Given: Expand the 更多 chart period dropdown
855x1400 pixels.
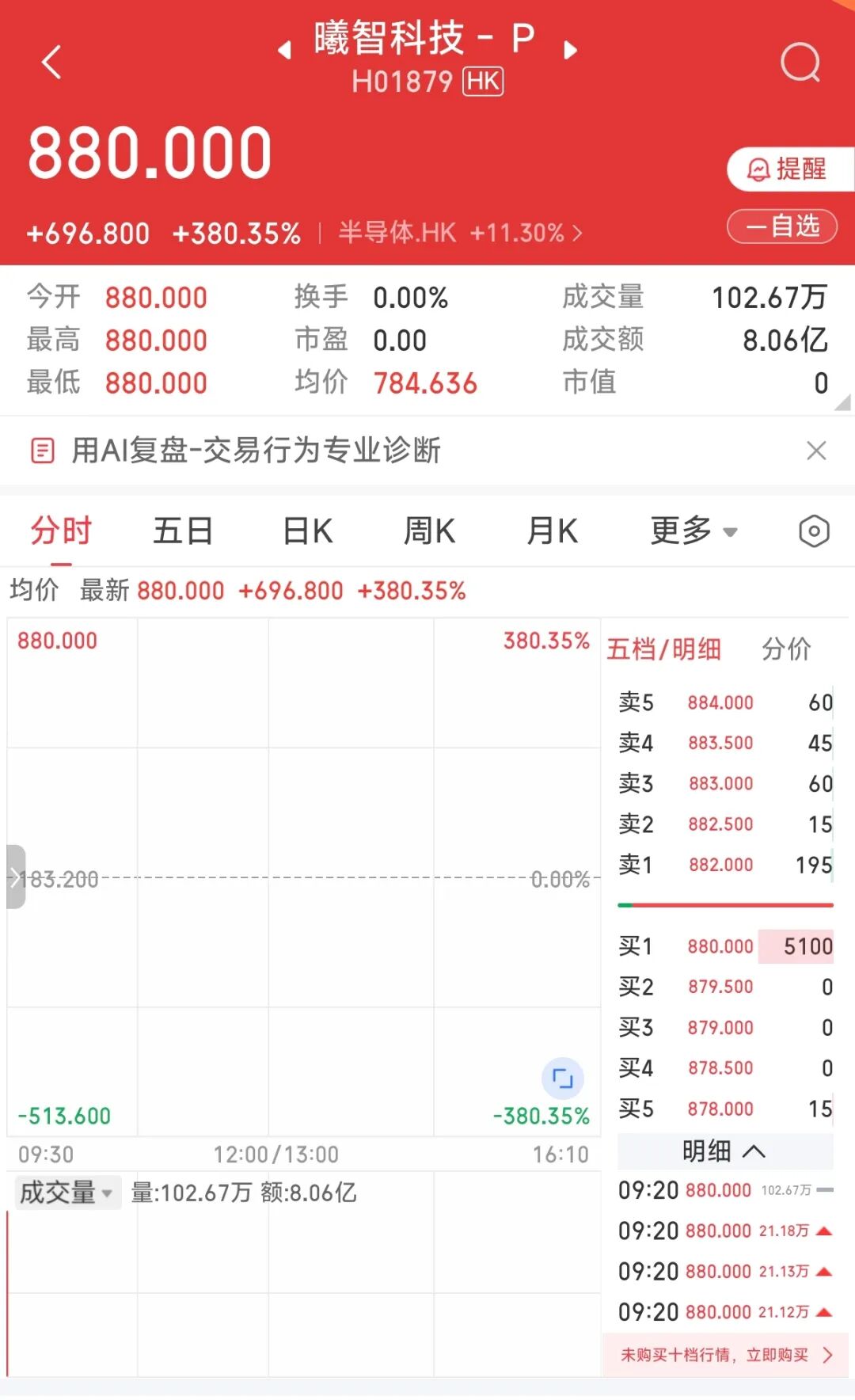Looking at the screenshot, I should point(693,531).
